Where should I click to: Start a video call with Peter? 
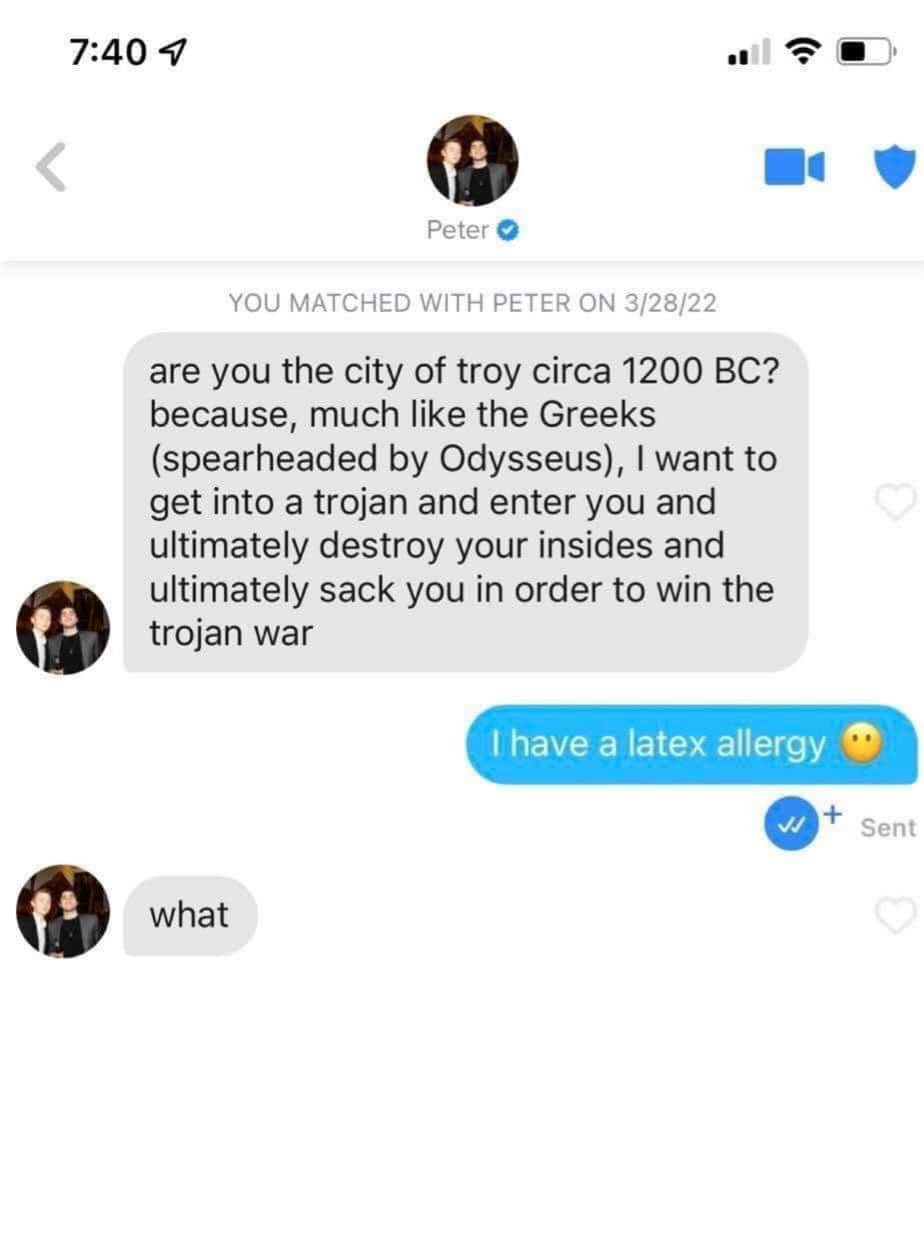(x=794, y=168)
